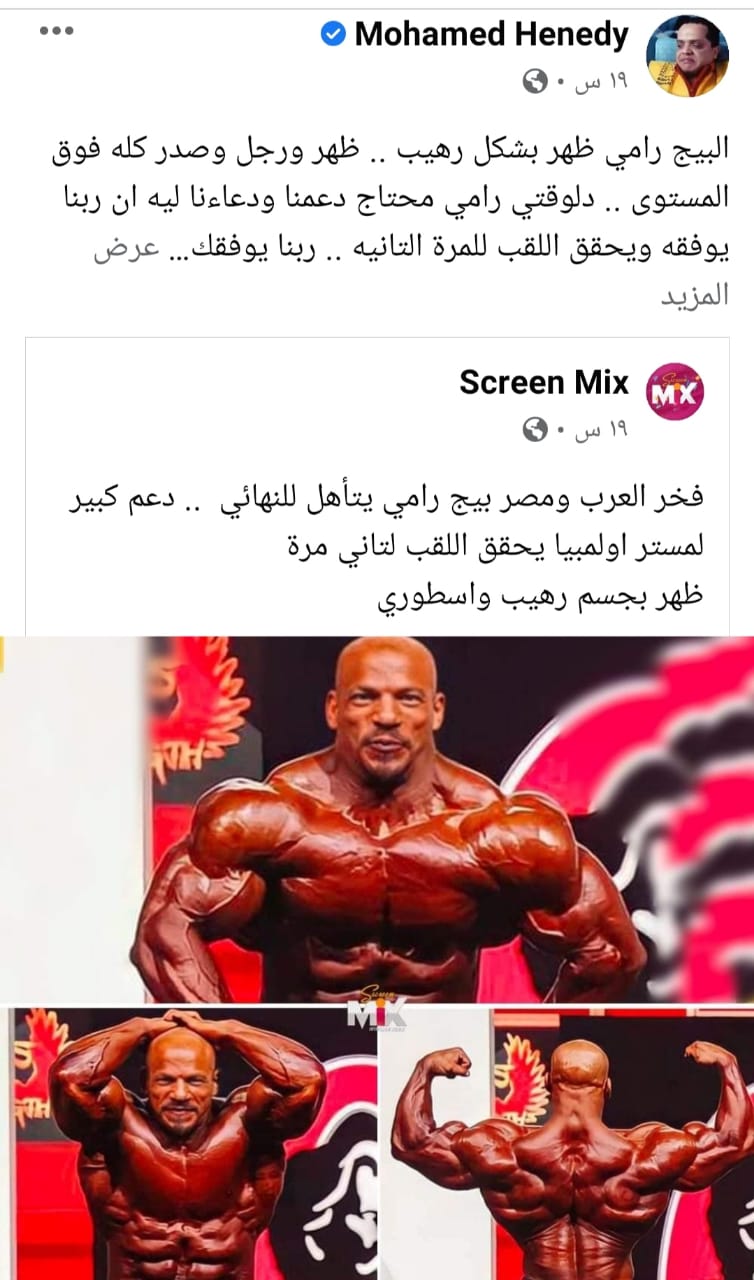The height and width of the screenshot is (1280, 754).
Task: Open the hands-on-head pose photo
Action: point(188,1143)
